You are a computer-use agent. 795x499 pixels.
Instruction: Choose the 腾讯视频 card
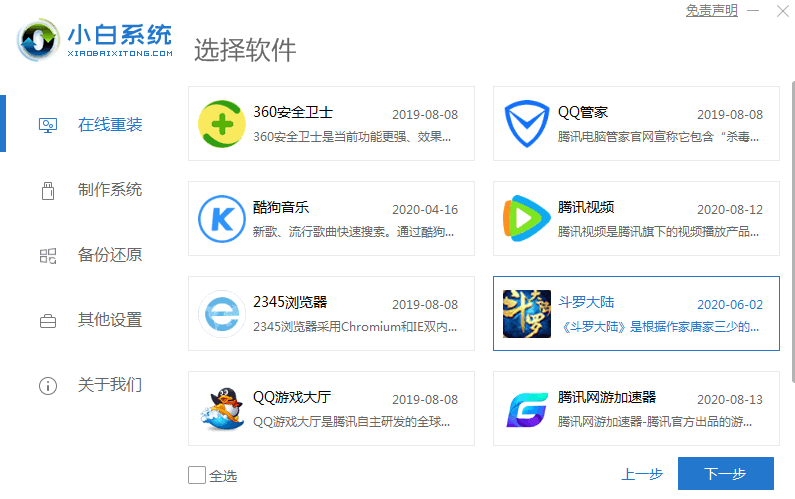[636, 219]
